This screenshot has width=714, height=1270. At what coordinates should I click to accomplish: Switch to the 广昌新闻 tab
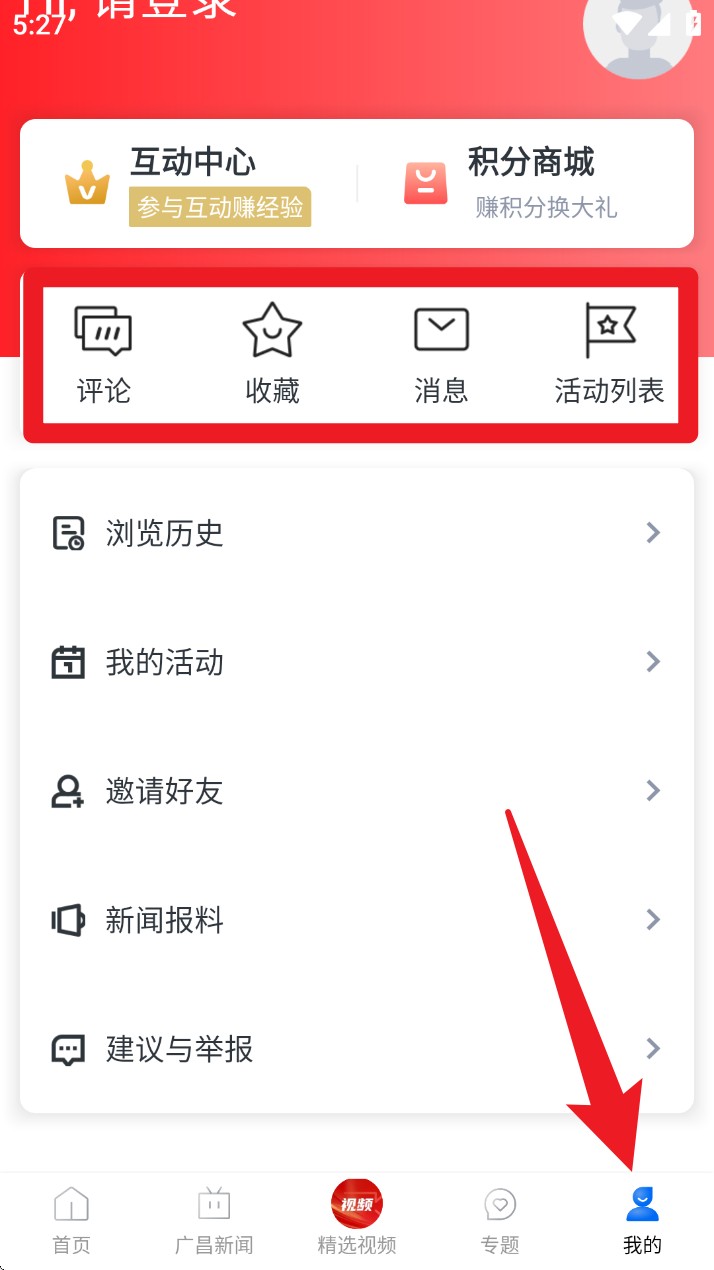[214, 1220]
